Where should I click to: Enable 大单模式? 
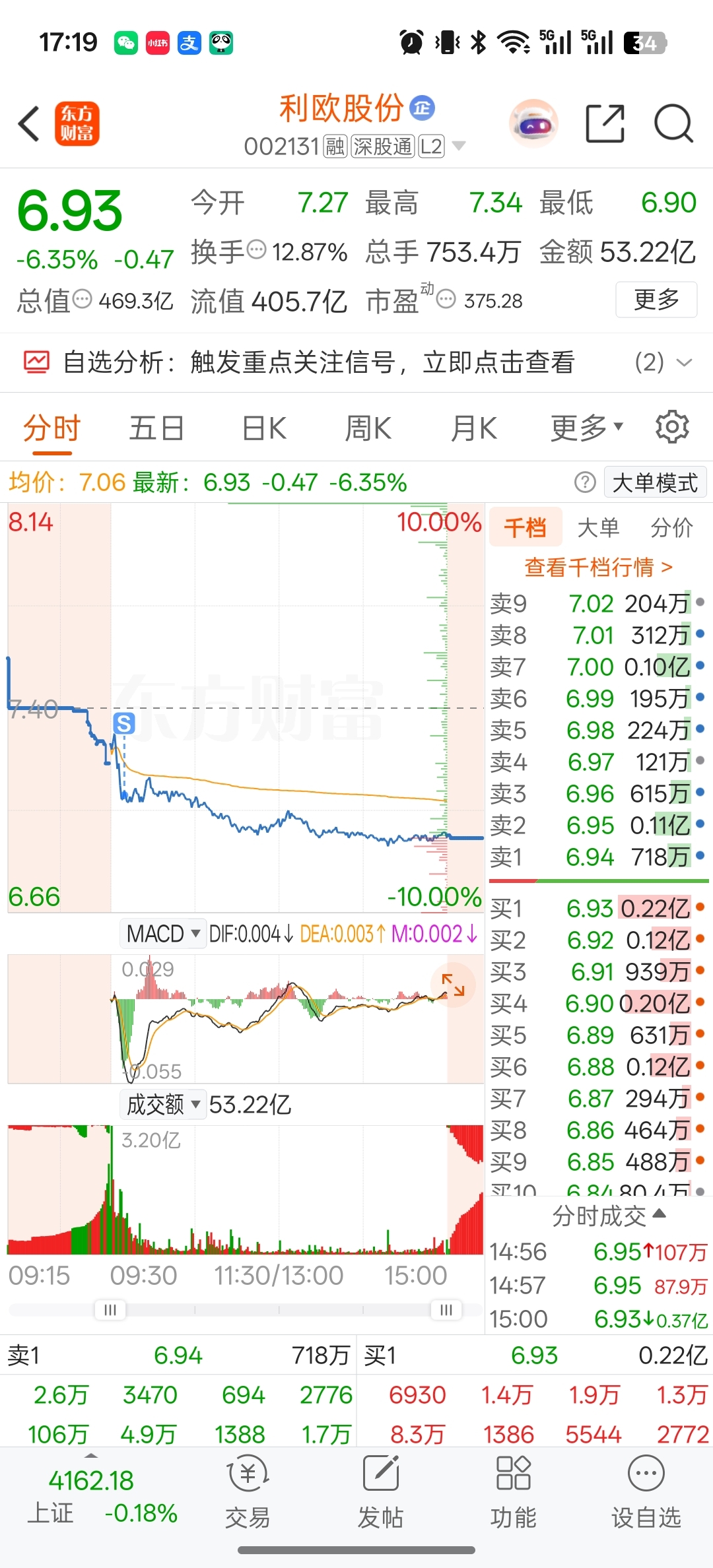click(x=655, y=482)
